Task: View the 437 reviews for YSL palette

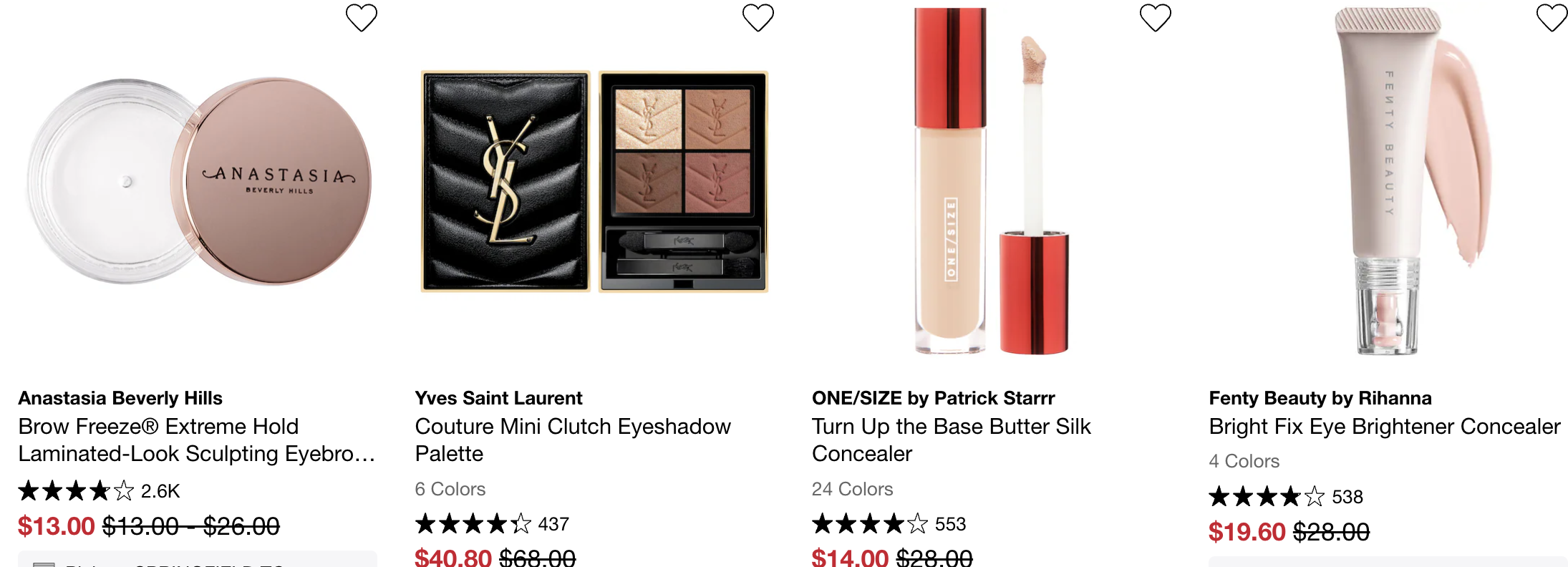Action: pyautogui.click(x=493, y=524)
